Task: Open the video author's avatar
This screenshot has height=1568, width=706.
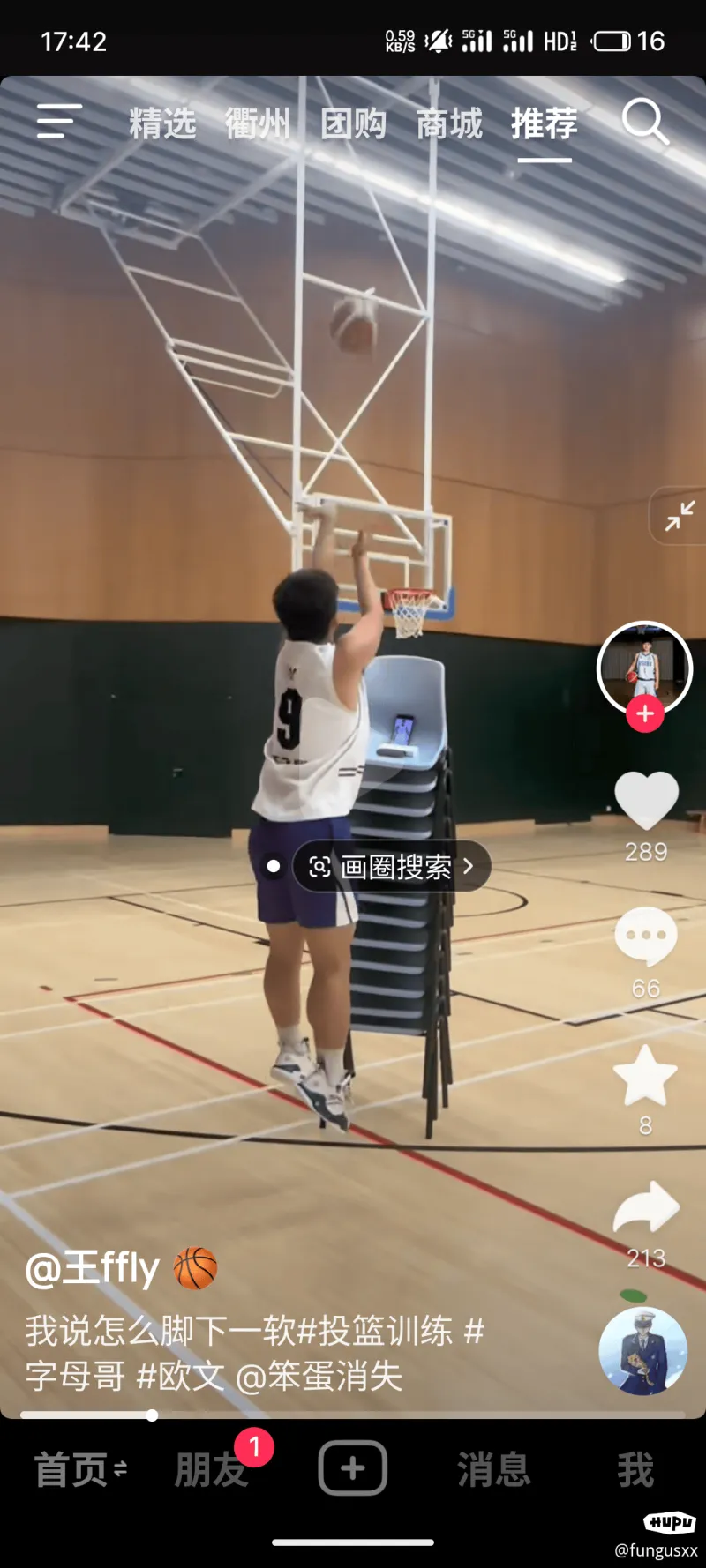Action: tap(645, 668)
